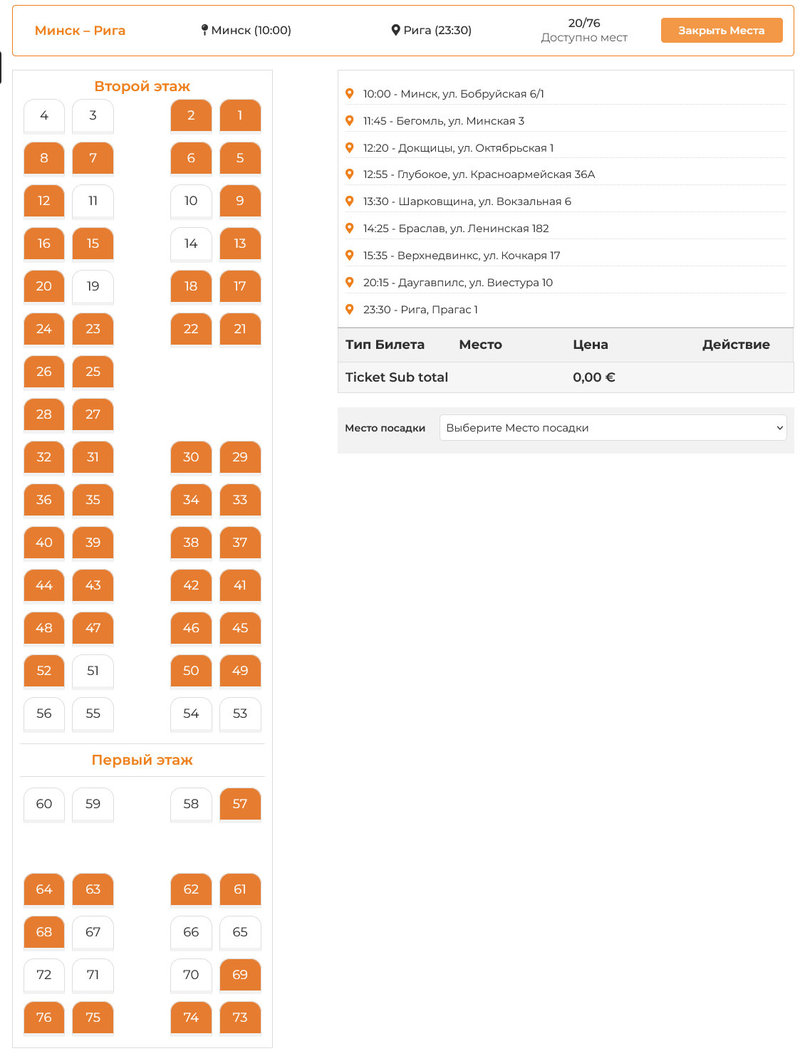Choose seat 70
Image resolution: width=800 pixels, height=1056 pixels.
pyautogui.click(x=191, y=975)
